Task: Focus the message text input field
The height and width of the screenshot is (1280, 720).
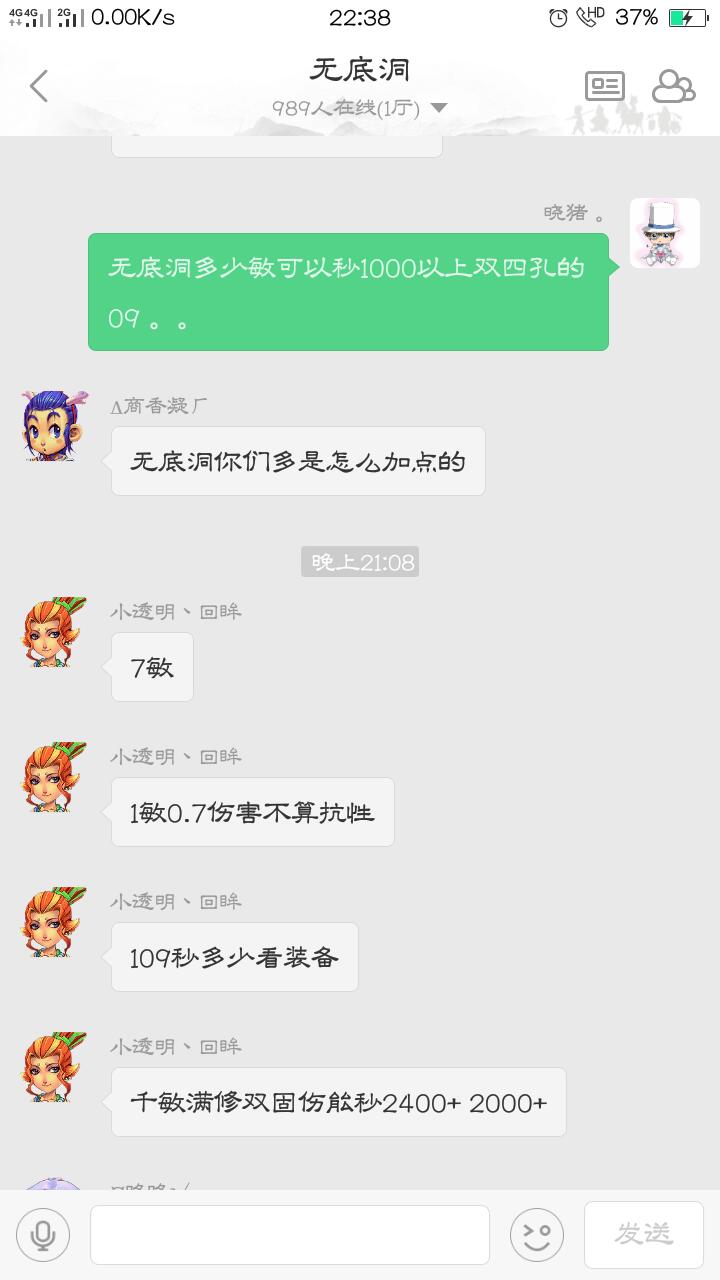Action: pos(290,1235)
